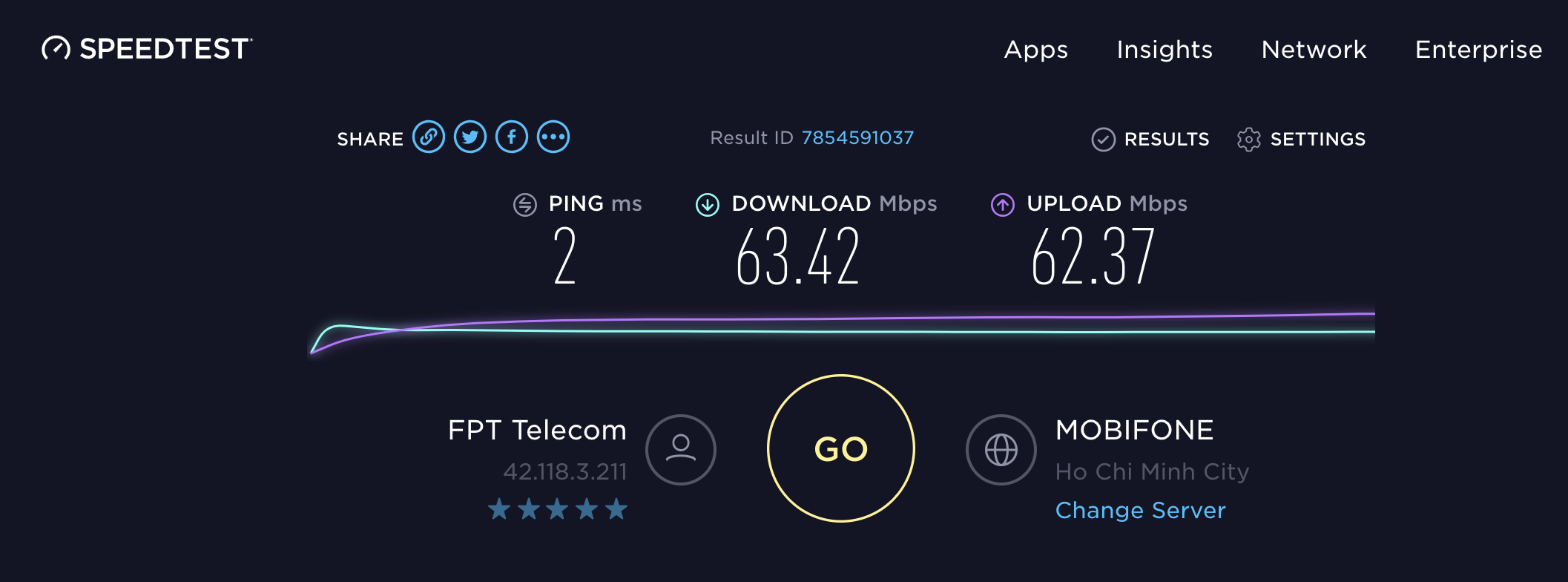Screen dimensions: 1568x582
Task: Tap the FPT Telecom user icon
Action: coord(680,449)
